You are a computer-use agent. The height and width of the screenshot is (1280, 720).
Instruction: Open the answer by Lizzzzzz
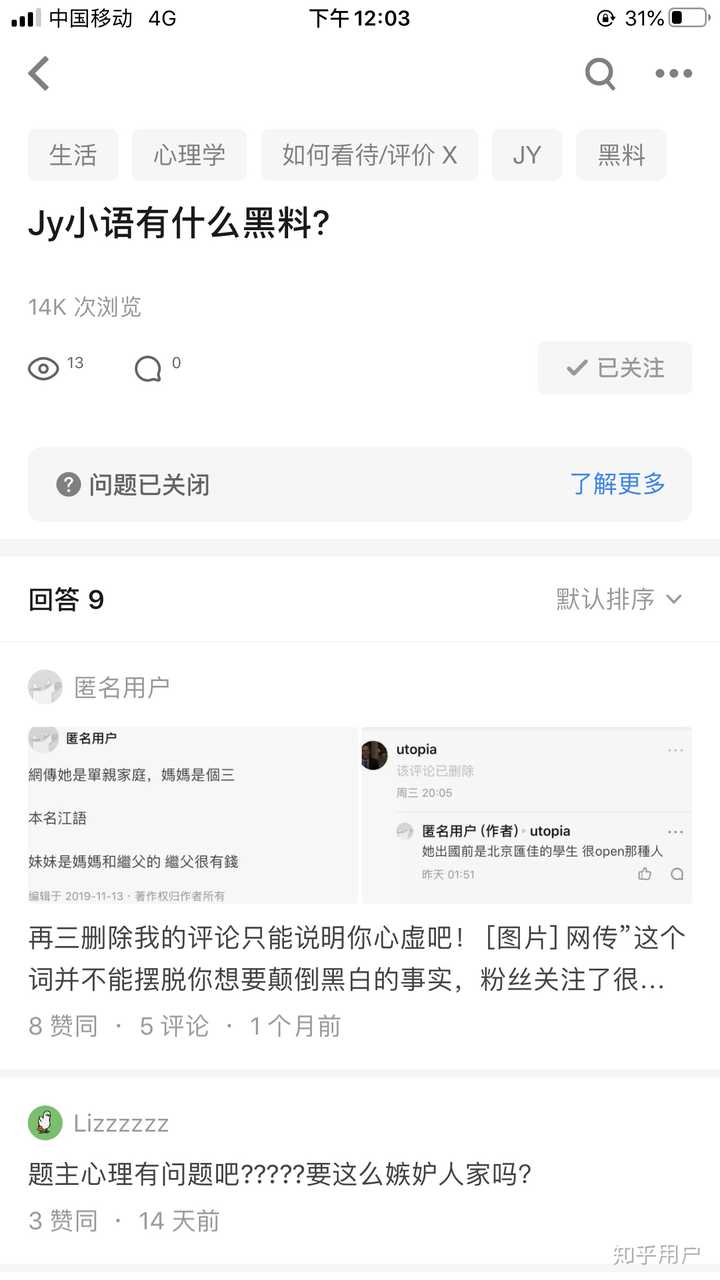pyautogui.click(x=280, y=1173)
